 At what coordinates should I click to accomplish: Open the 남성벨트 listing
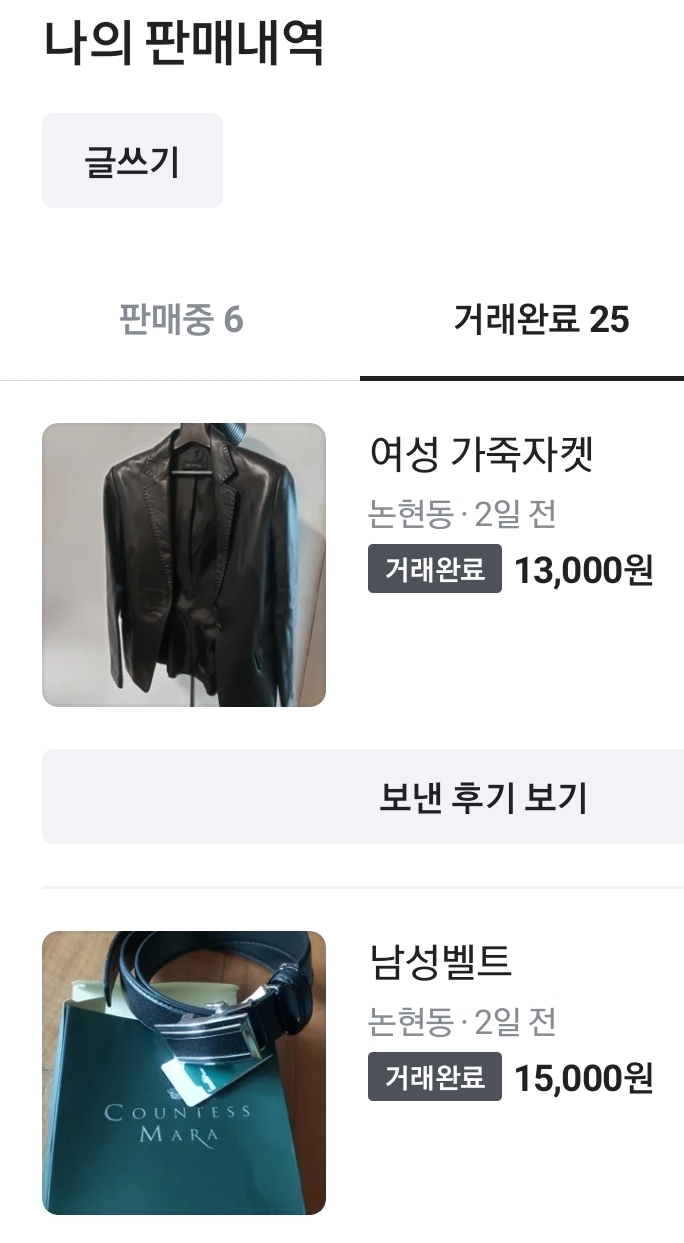440,963
